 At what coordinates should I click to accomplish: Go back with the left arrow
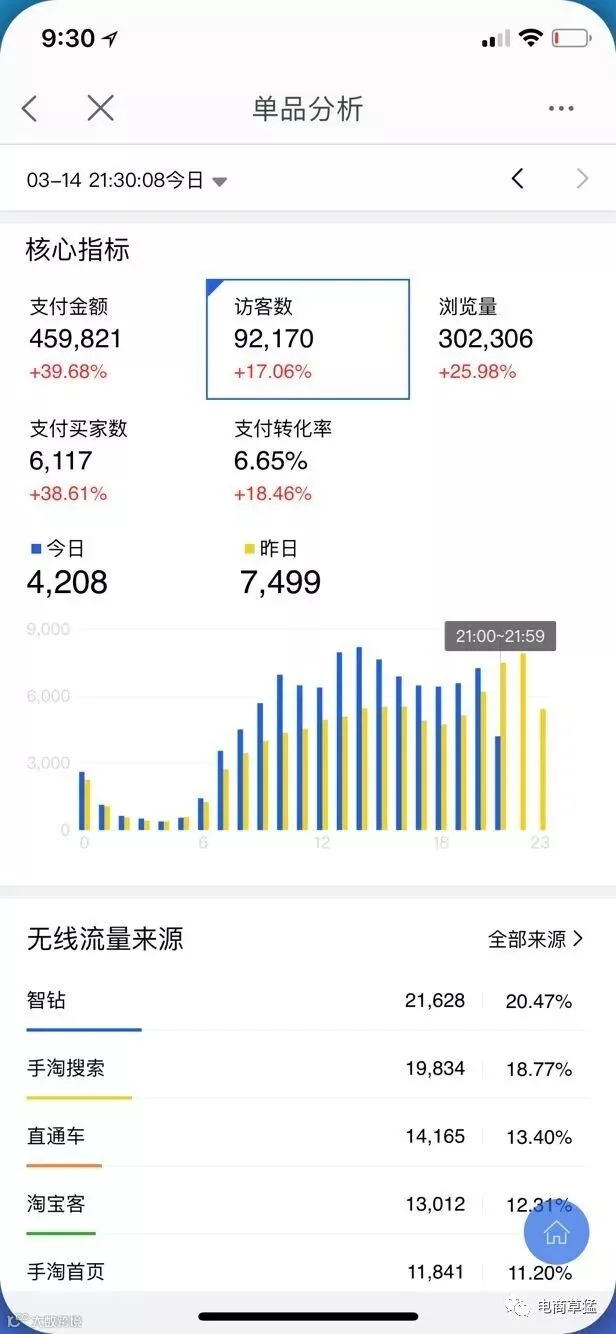pyautogui.click(x=30, y=108)
